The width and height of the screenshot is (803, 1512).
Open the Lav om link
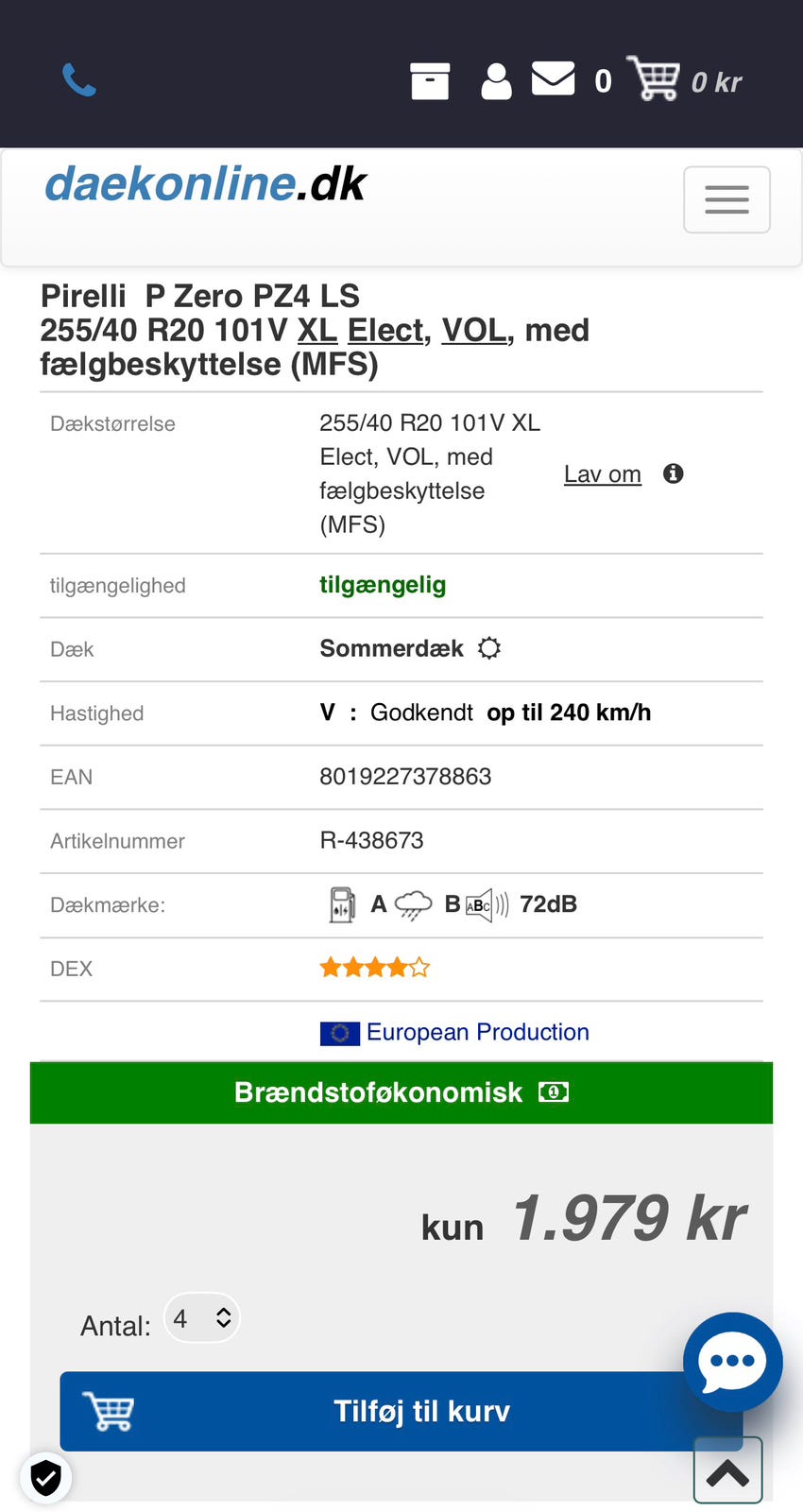pyautogui.click(x=602, y=473)
